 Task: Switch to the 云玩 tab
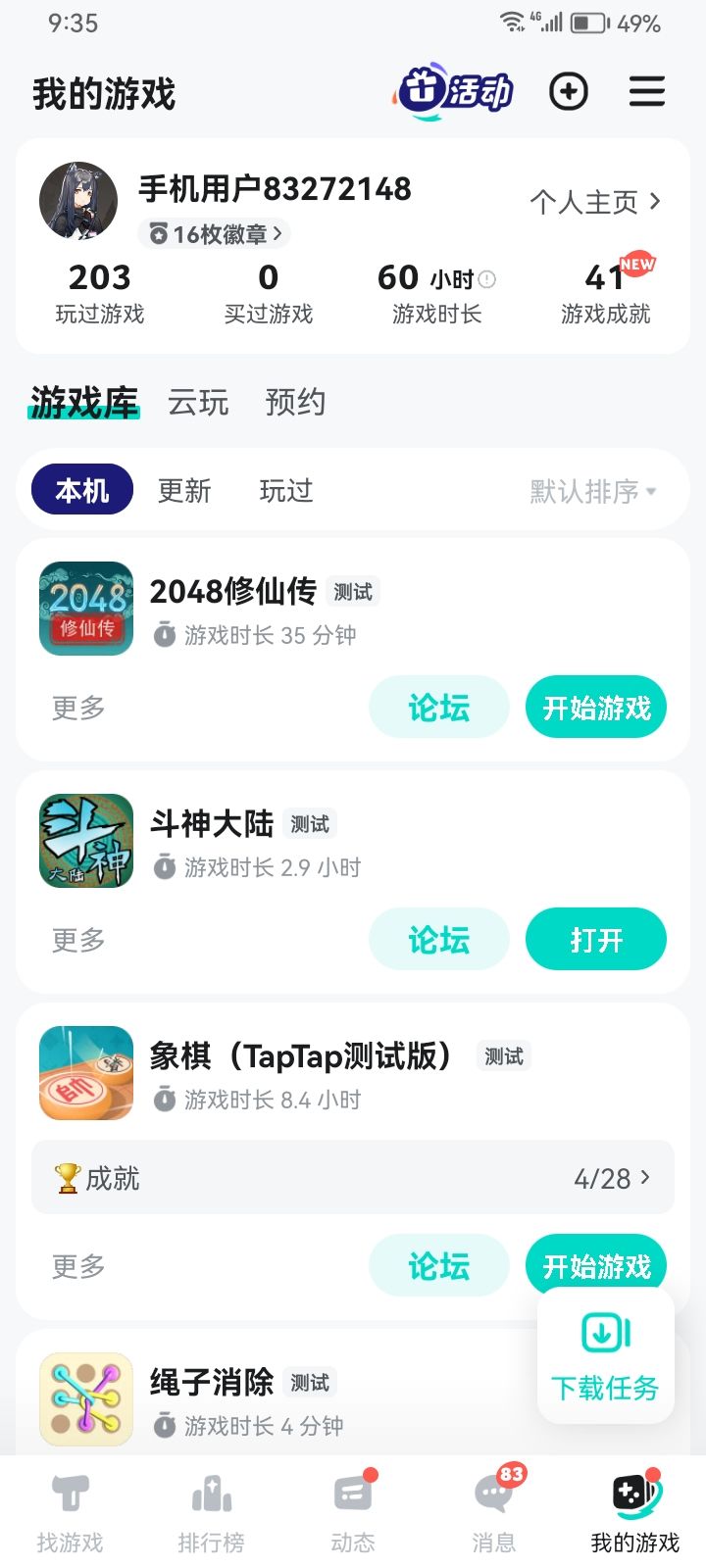[x=198, y=402]
